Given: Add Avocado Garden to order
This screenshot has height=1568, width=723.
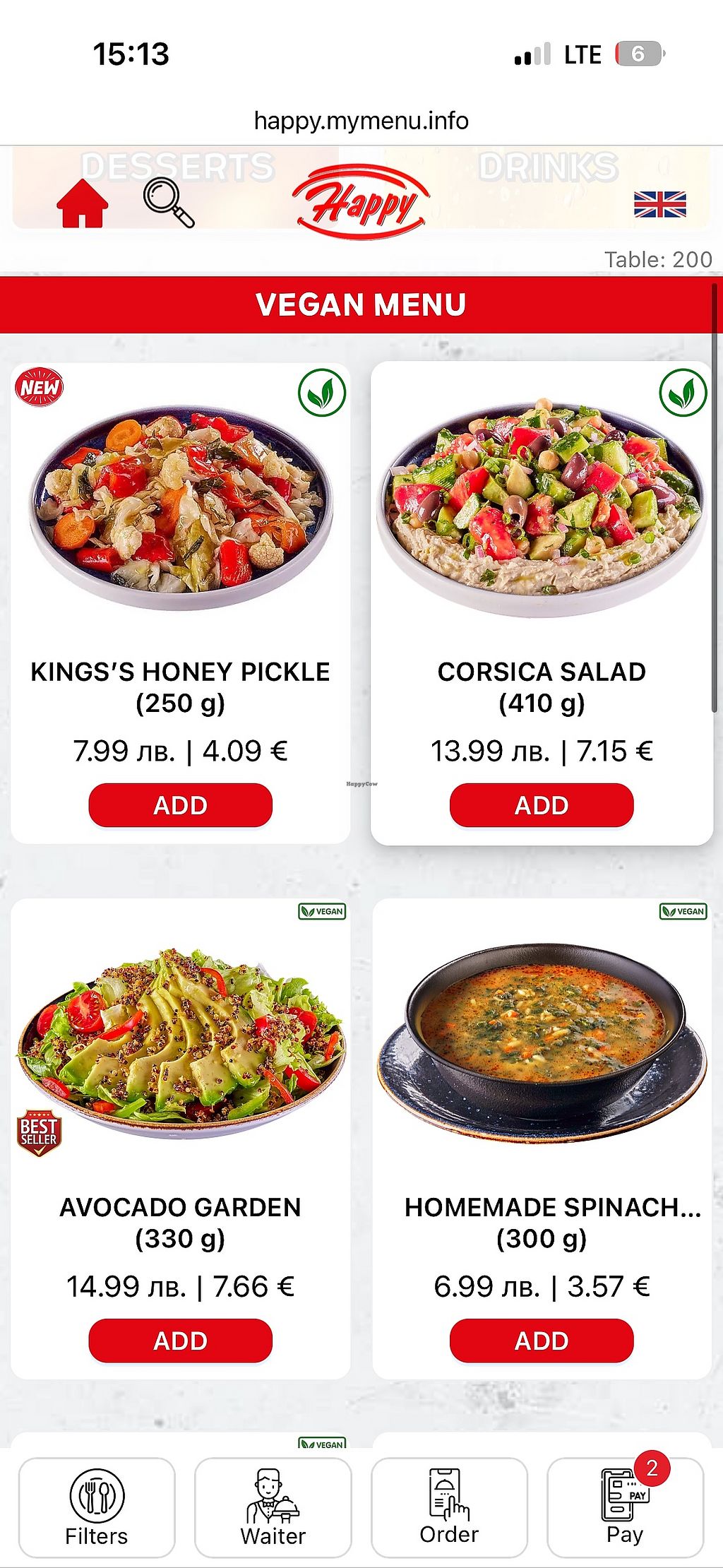Looking at the screenshot, I should tap(180, 1341).
